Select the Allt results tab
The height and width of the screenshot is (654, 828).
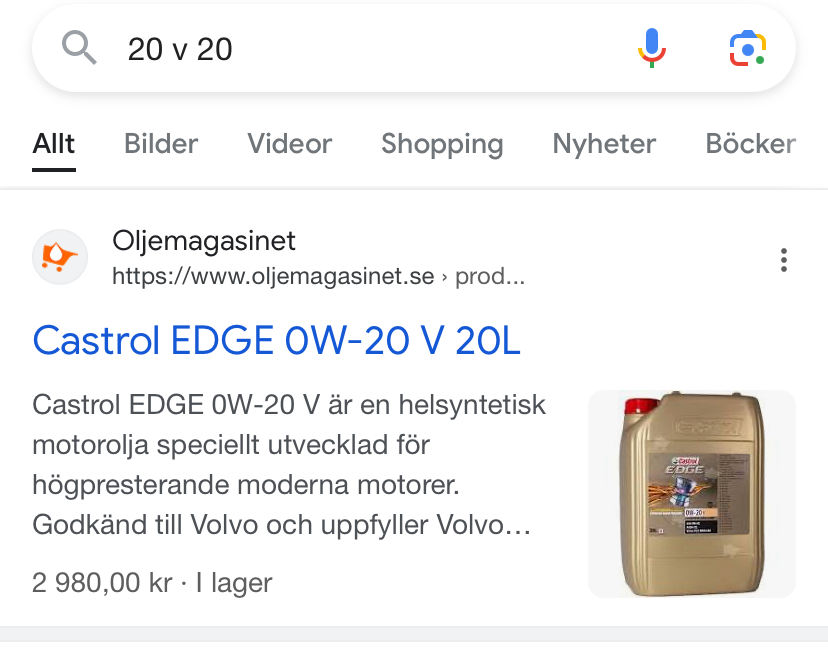point(54,144)
